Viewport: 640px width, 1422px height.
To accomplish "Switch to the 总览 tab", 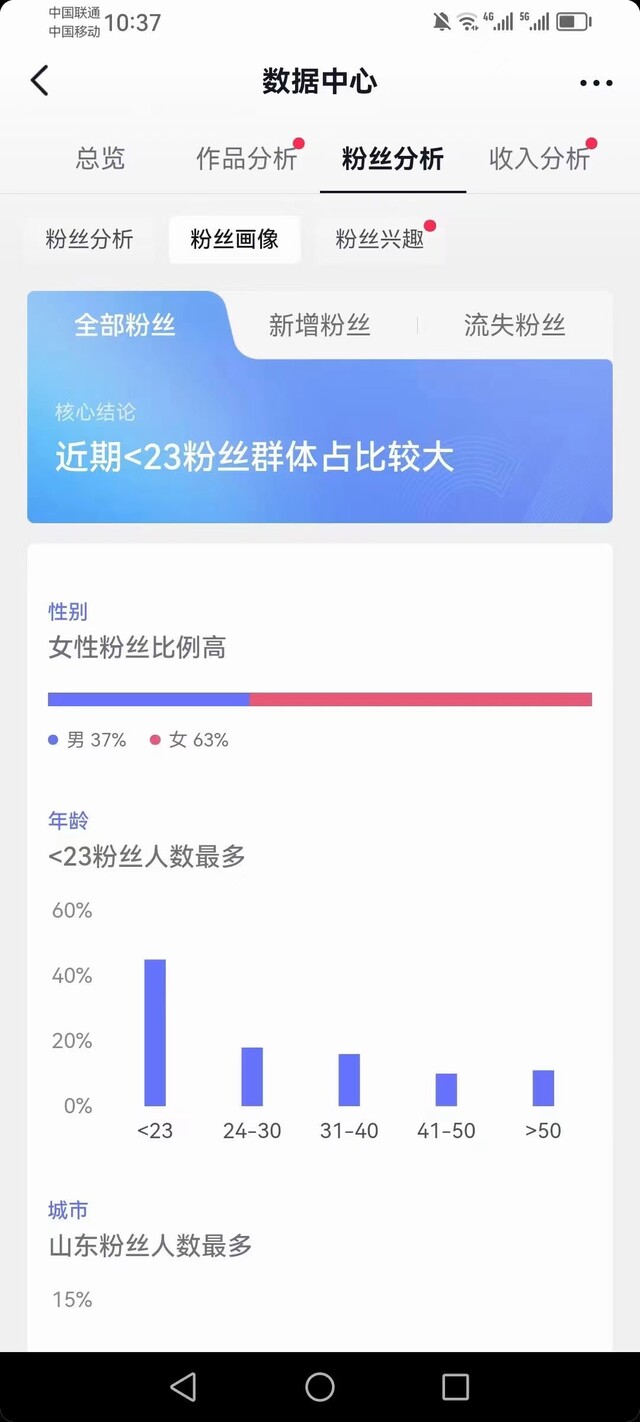I will click(100, 158).
